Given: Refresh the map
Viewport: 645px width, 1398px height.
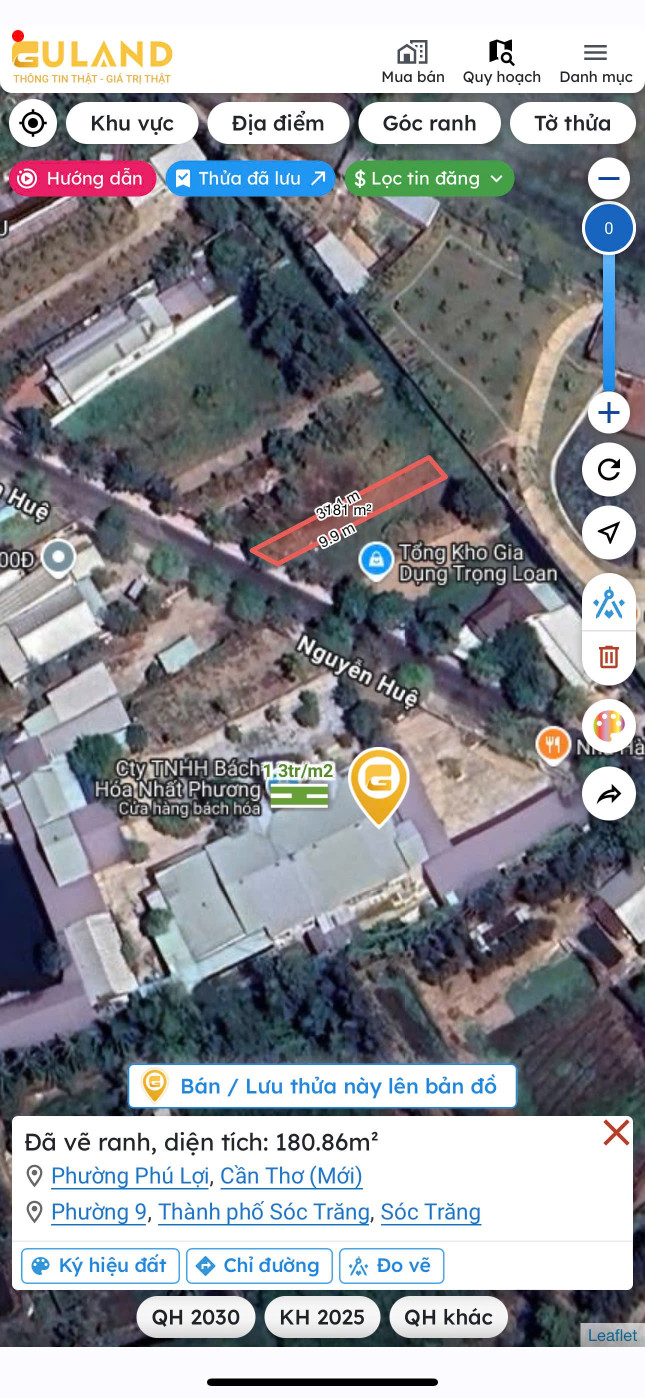Looking at the screenshot, I should pyautogui.click(x=608, y=469).
